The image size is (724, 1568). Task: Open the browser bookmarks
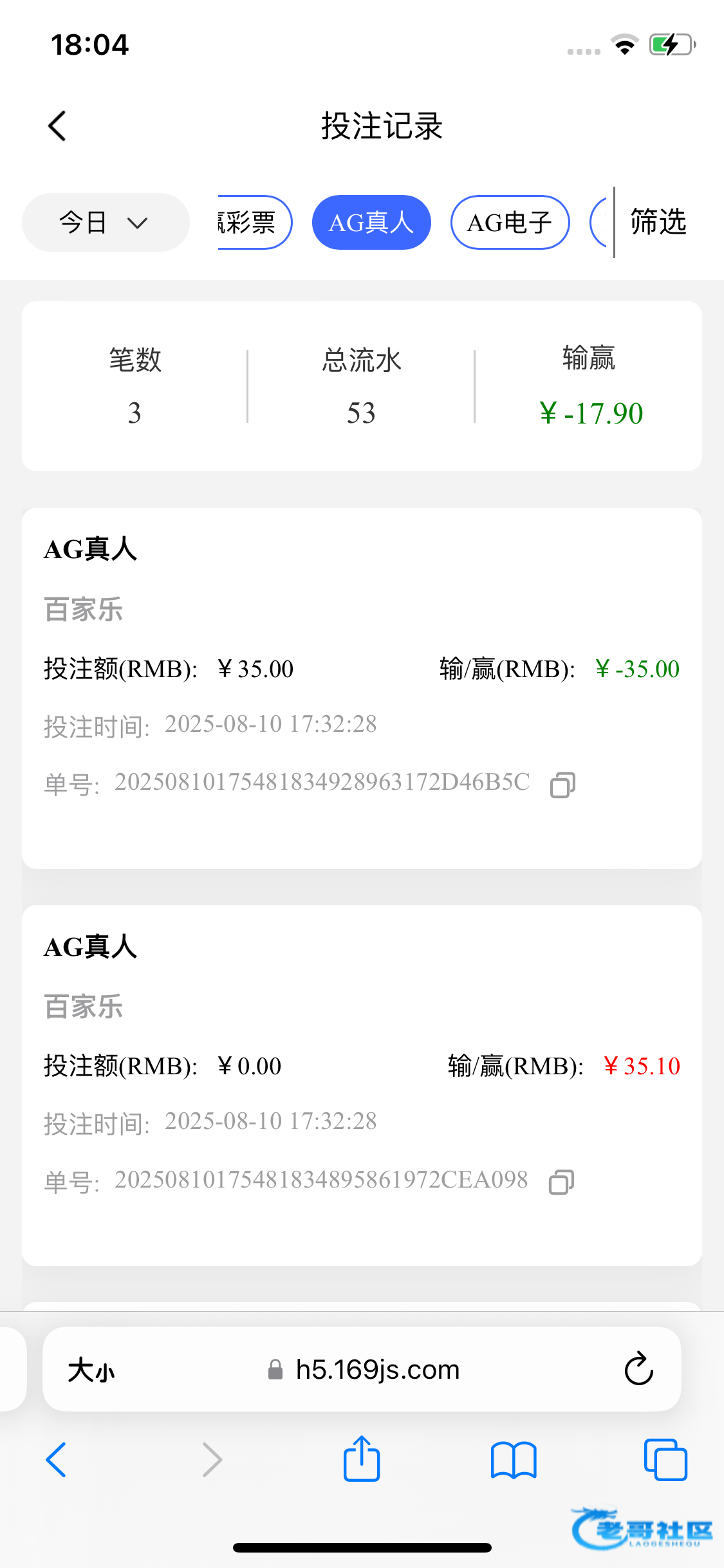click(x=513, y=1460)
